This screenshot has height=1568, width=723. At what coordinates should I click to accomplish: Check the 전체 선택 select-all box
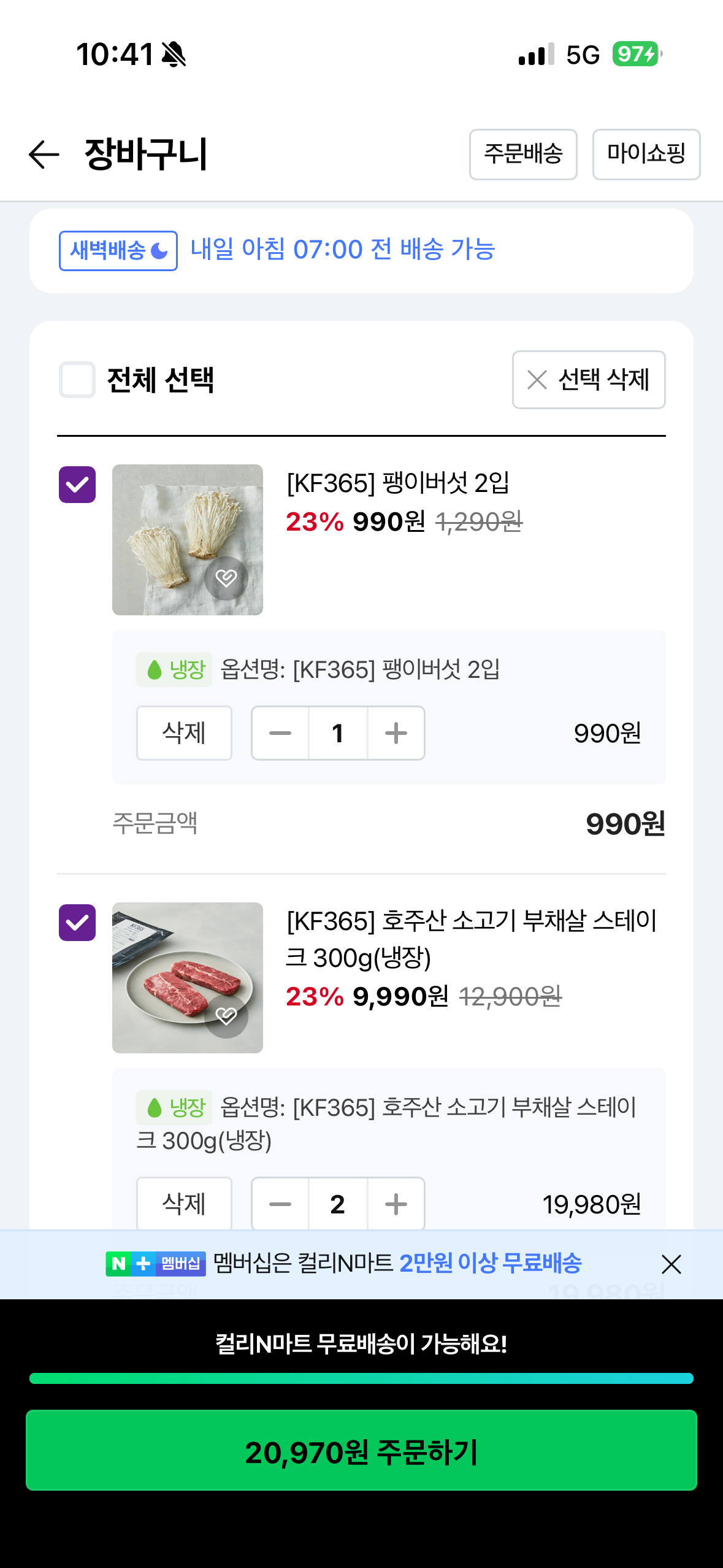[77, 380]
